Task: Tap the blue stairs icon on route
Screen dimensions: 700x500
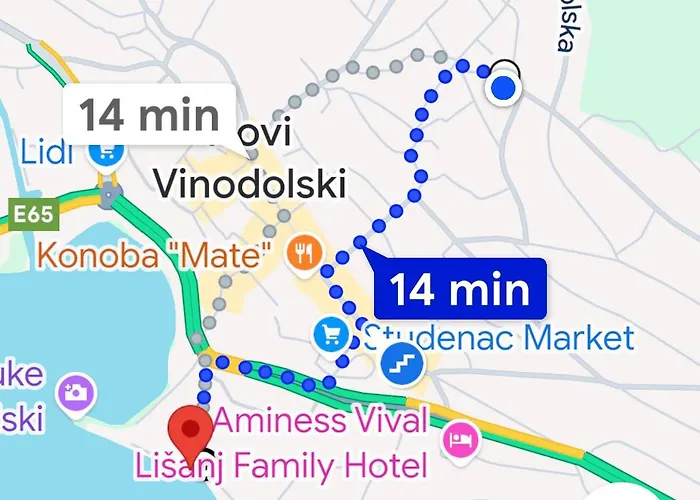Action: 404,359
